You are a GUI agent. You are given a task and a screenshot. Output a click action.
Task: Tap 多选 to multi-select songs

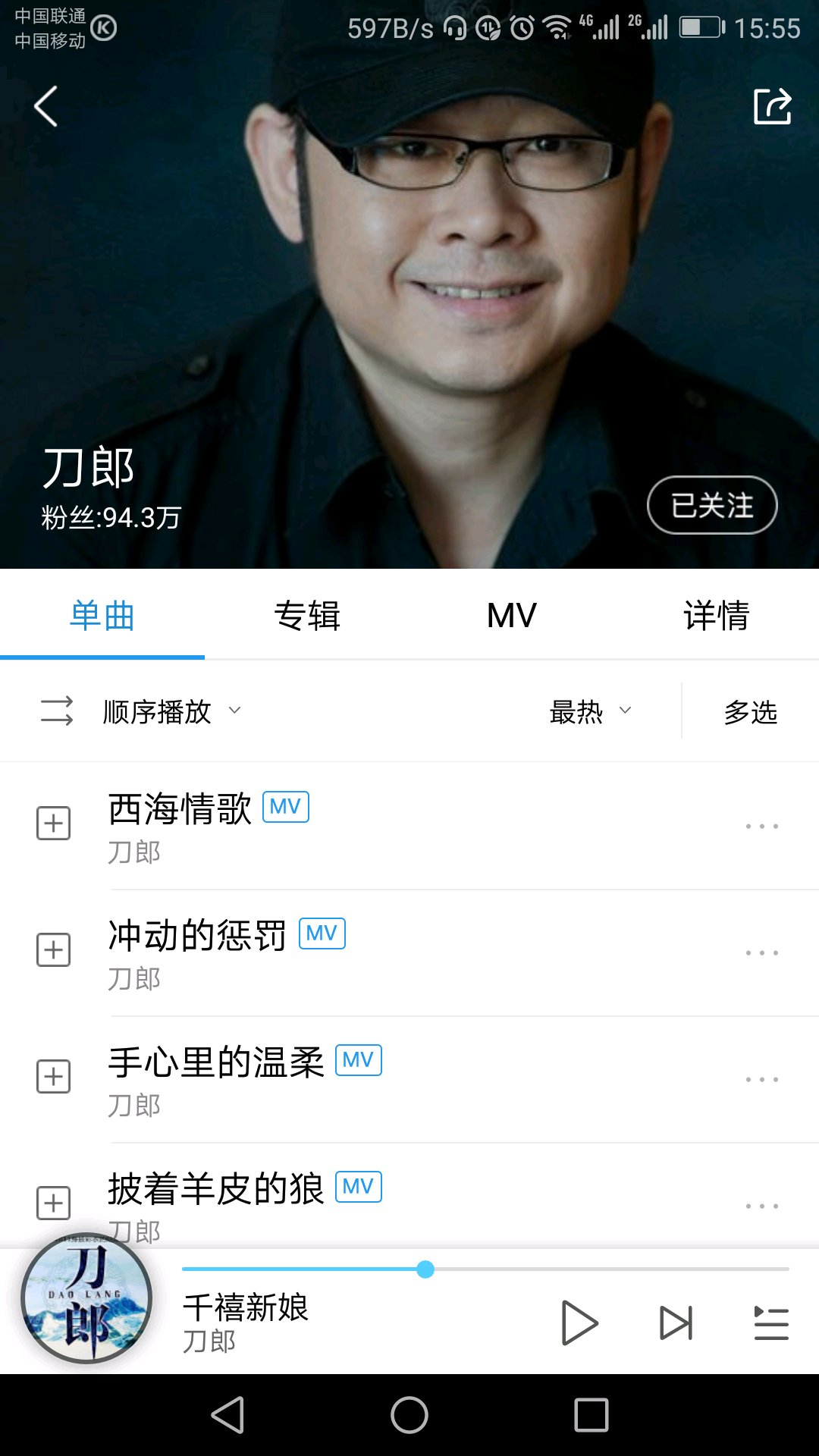(750, 711)
